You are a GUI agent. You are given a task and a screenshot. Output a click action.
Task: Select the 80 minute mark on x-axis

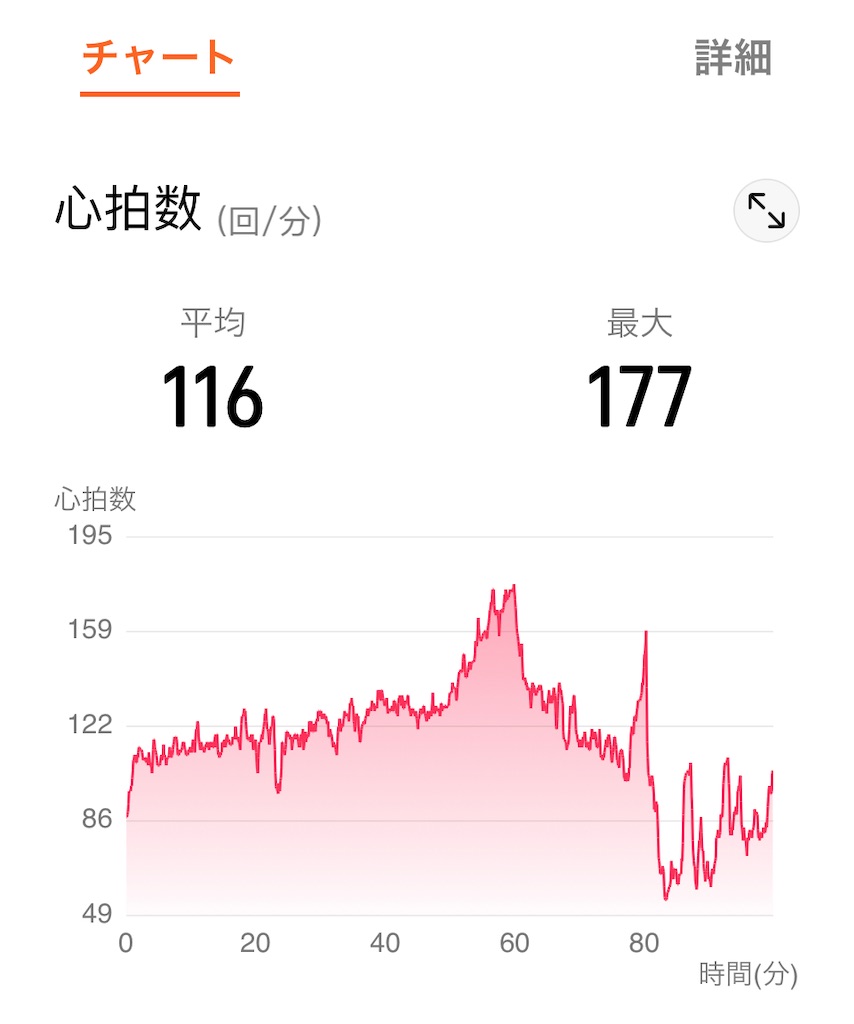point(645,940)
